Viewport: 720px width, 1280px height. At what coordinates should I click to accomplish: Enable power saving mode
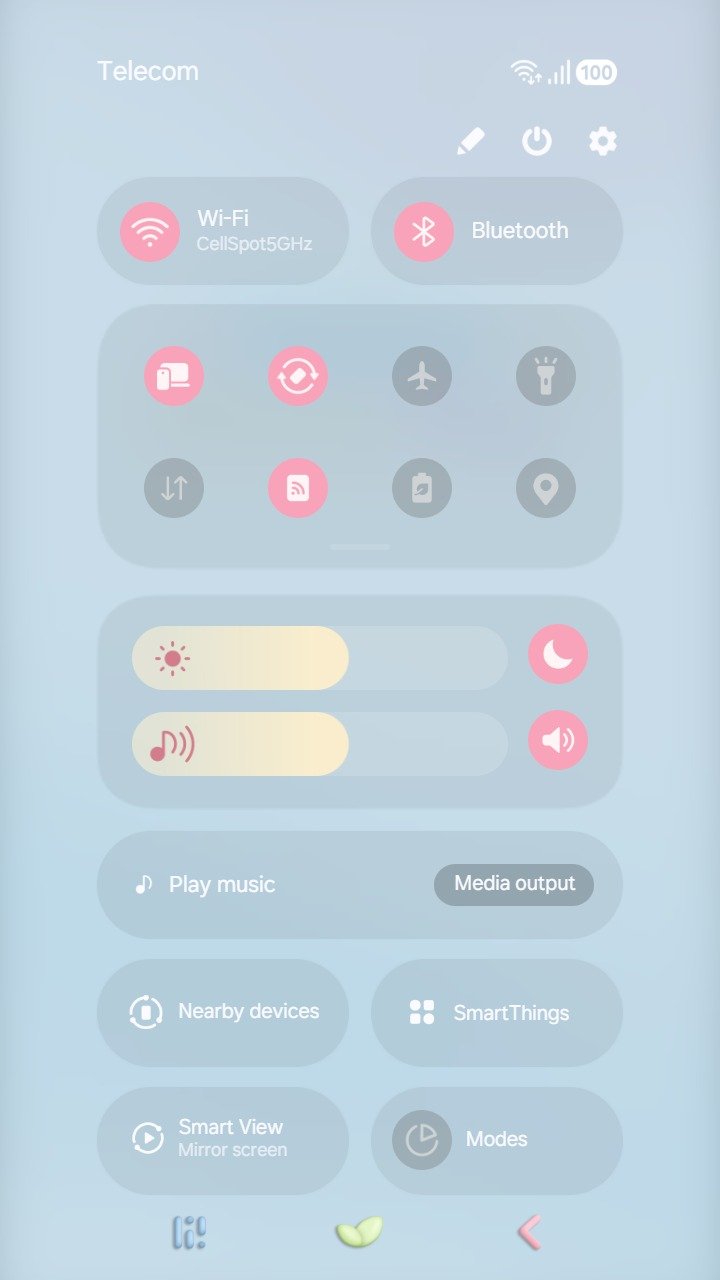tap(422, 488)
